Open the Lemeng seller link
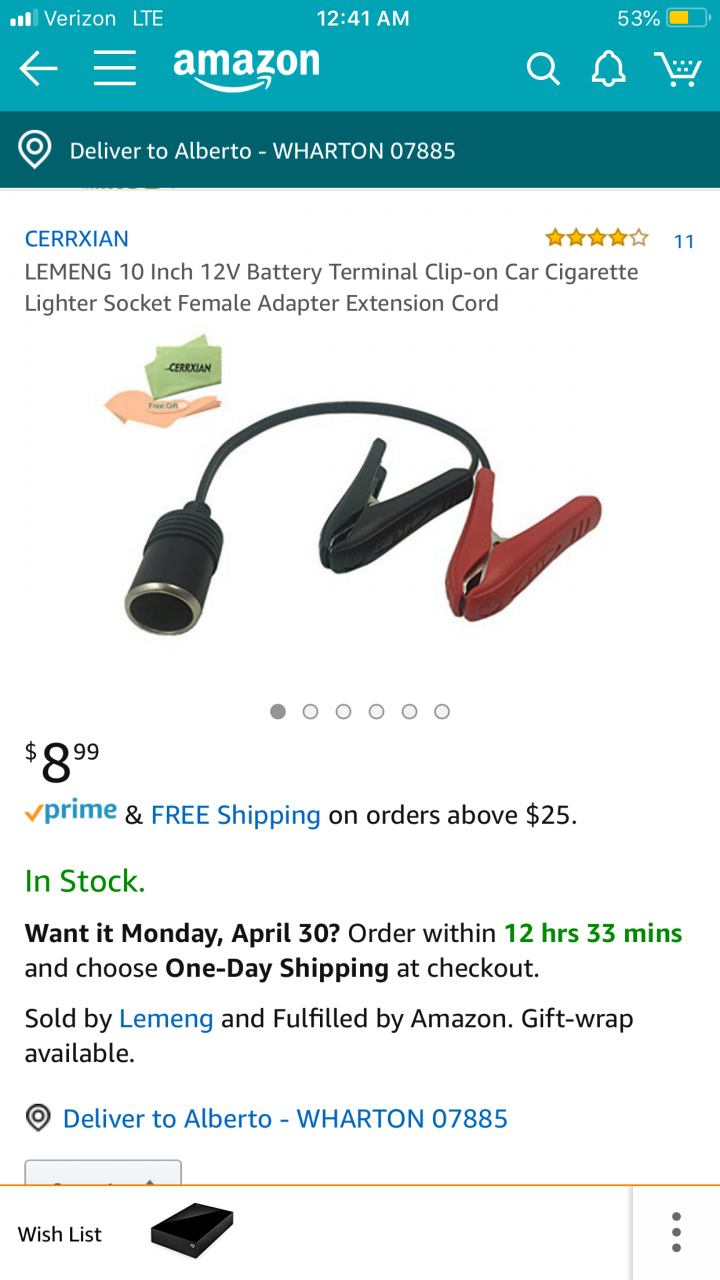This screenshot has height=1280, width=720. tap(166, 1019)
